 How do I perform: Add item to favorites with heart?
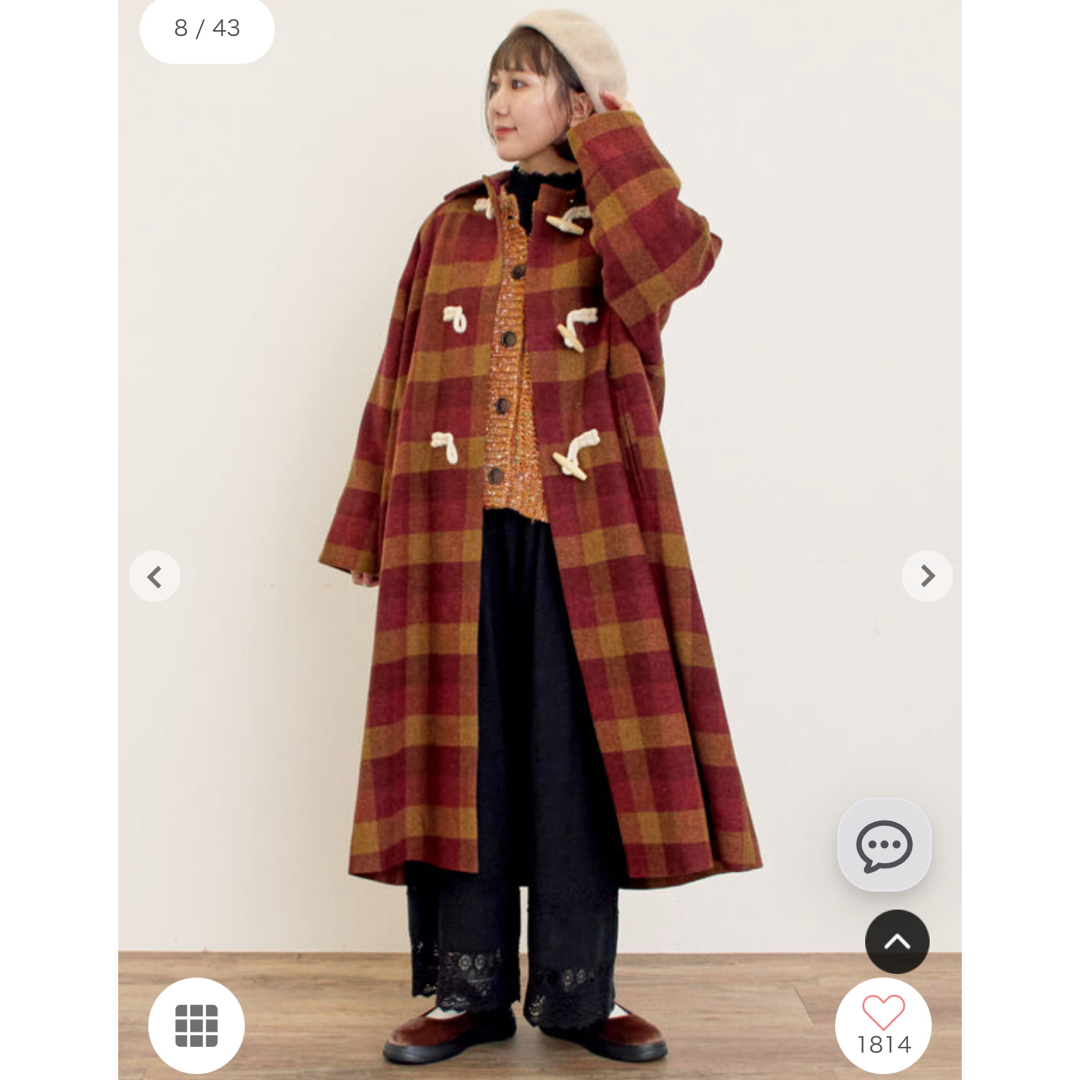click(x=883, y=1014)
